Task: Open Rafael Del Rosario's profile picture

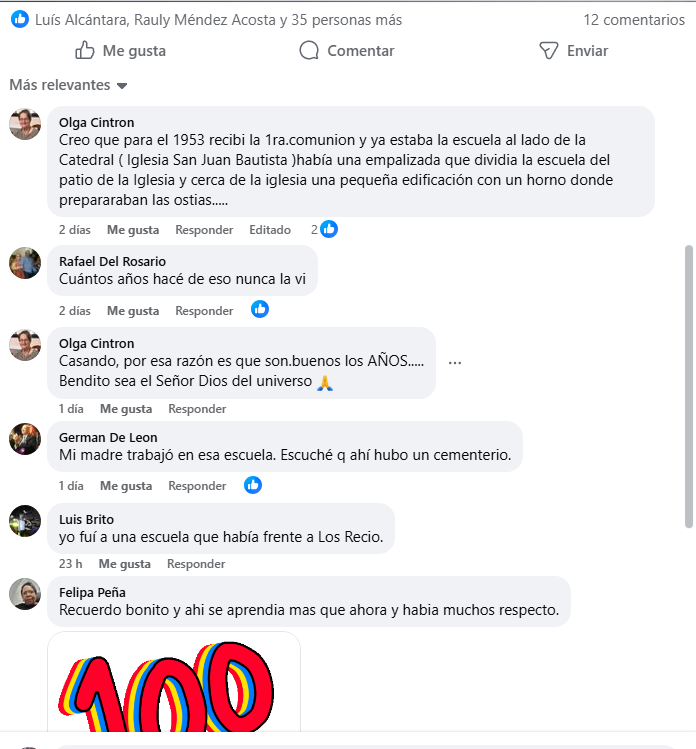Action: (25, 263)
